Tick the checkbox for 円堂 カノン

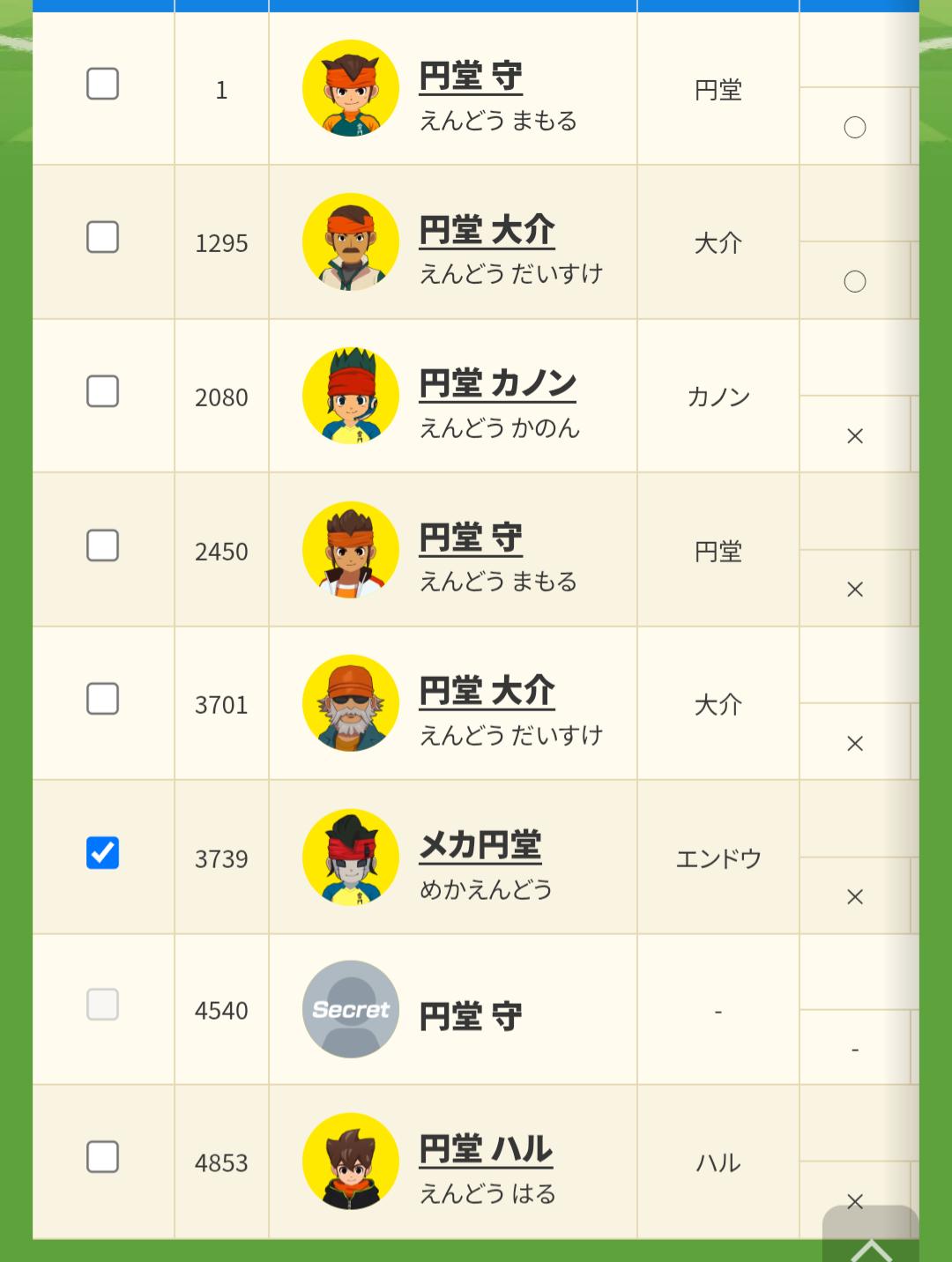(102, 391)
